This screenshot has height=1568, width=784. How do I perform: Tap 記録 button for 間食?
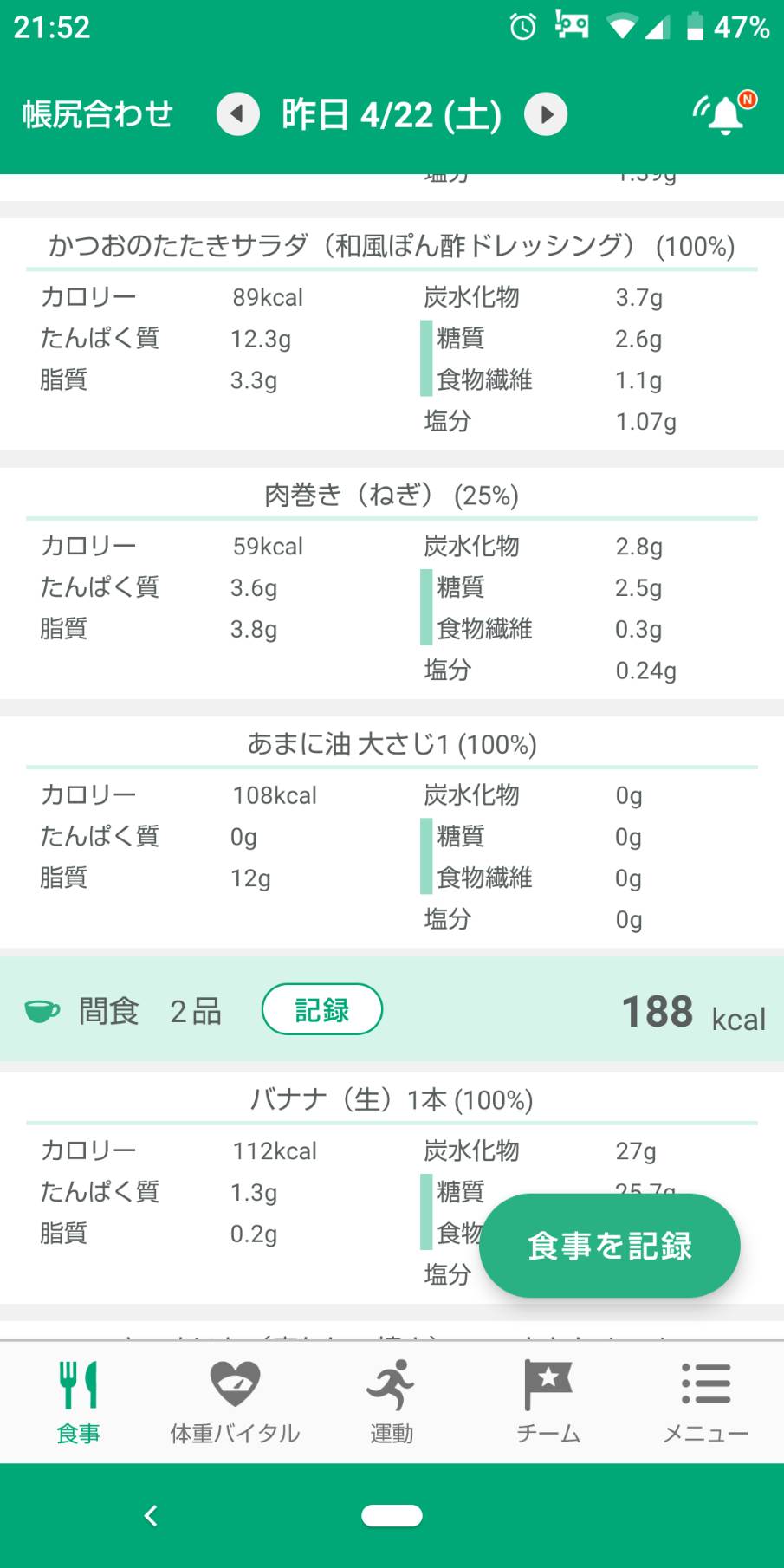coord(322,1009)
